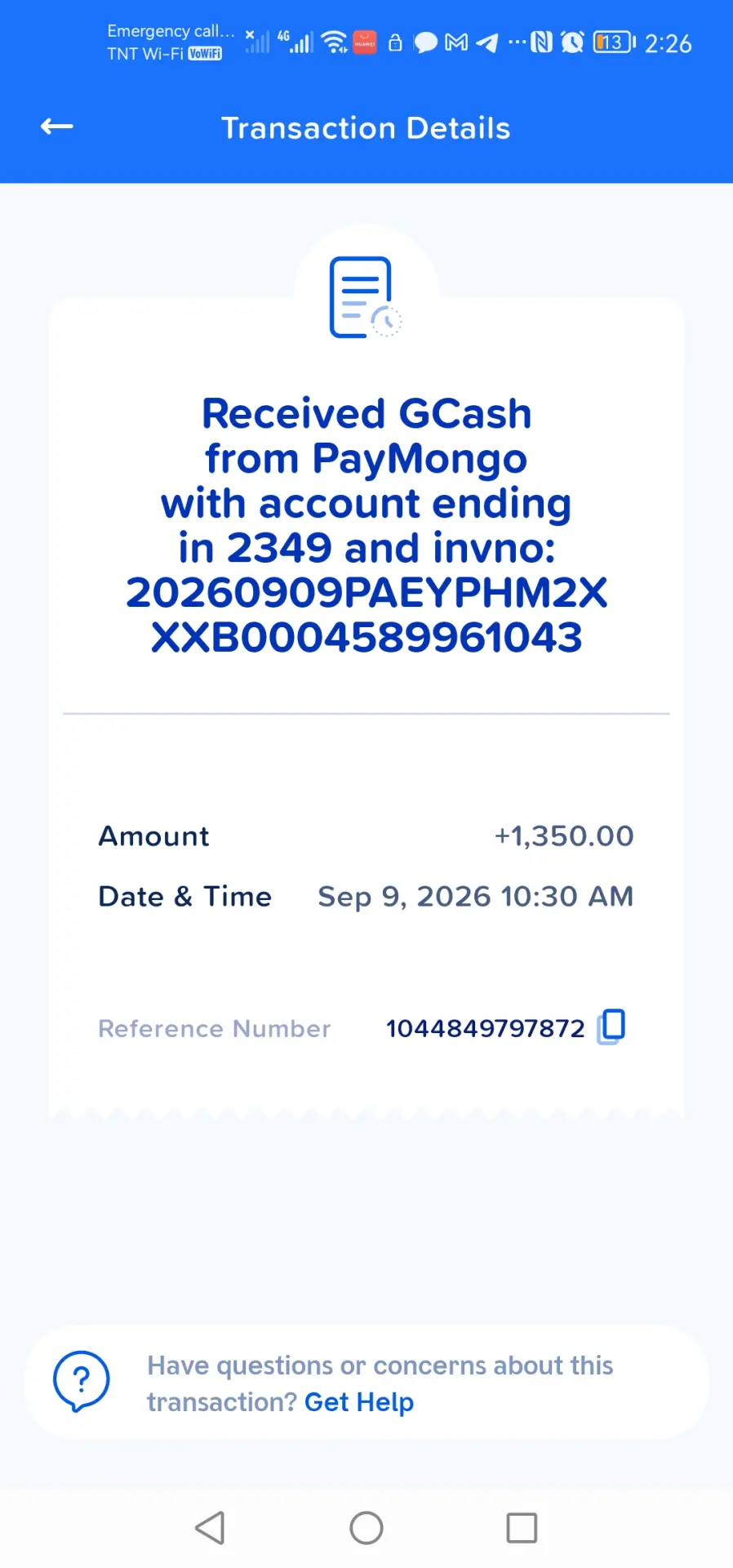Image resolution: width=733 pixels, height=1568 pixels.
Task: Copy the reference number
Action: (x=611, y=1027)
